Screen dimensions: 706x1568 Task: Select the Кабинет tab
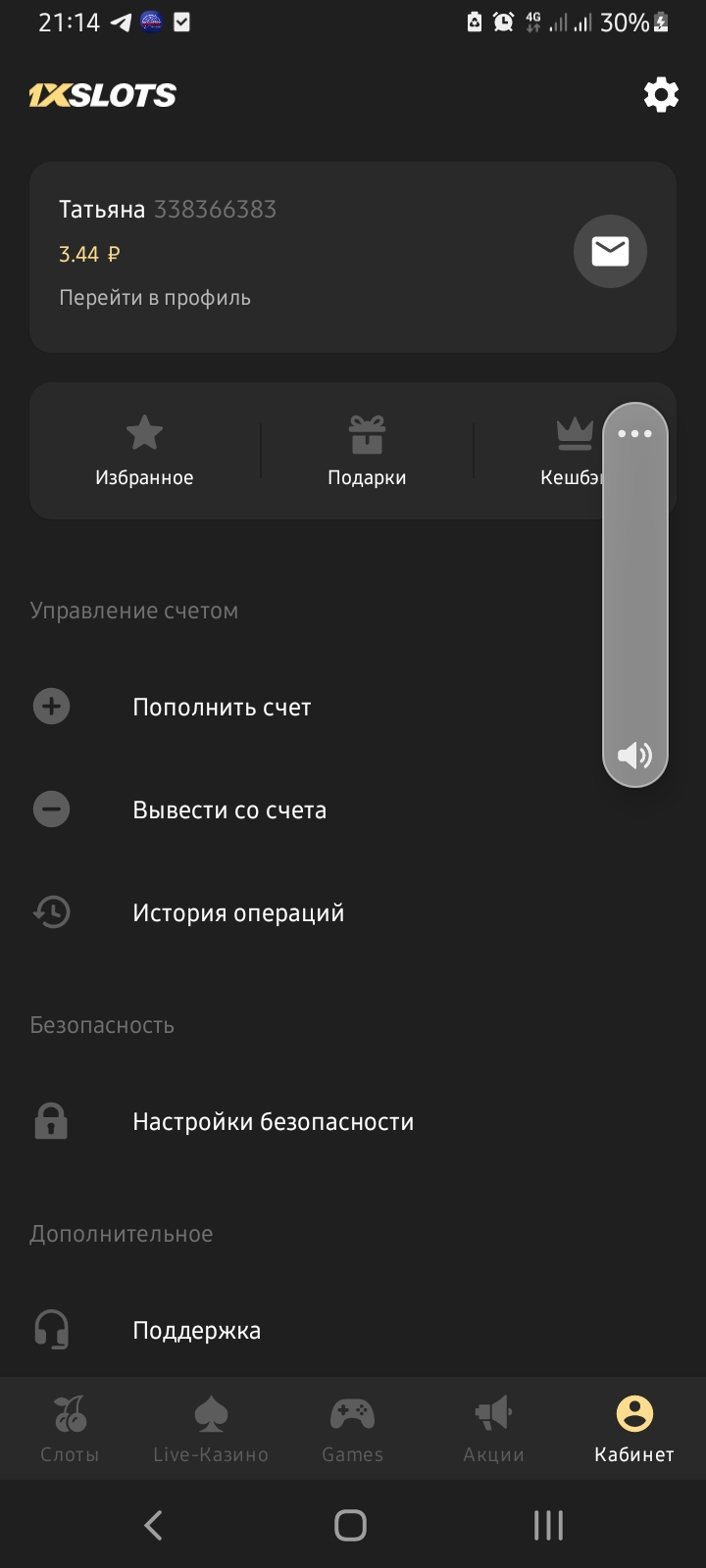tap(634, 1429)
